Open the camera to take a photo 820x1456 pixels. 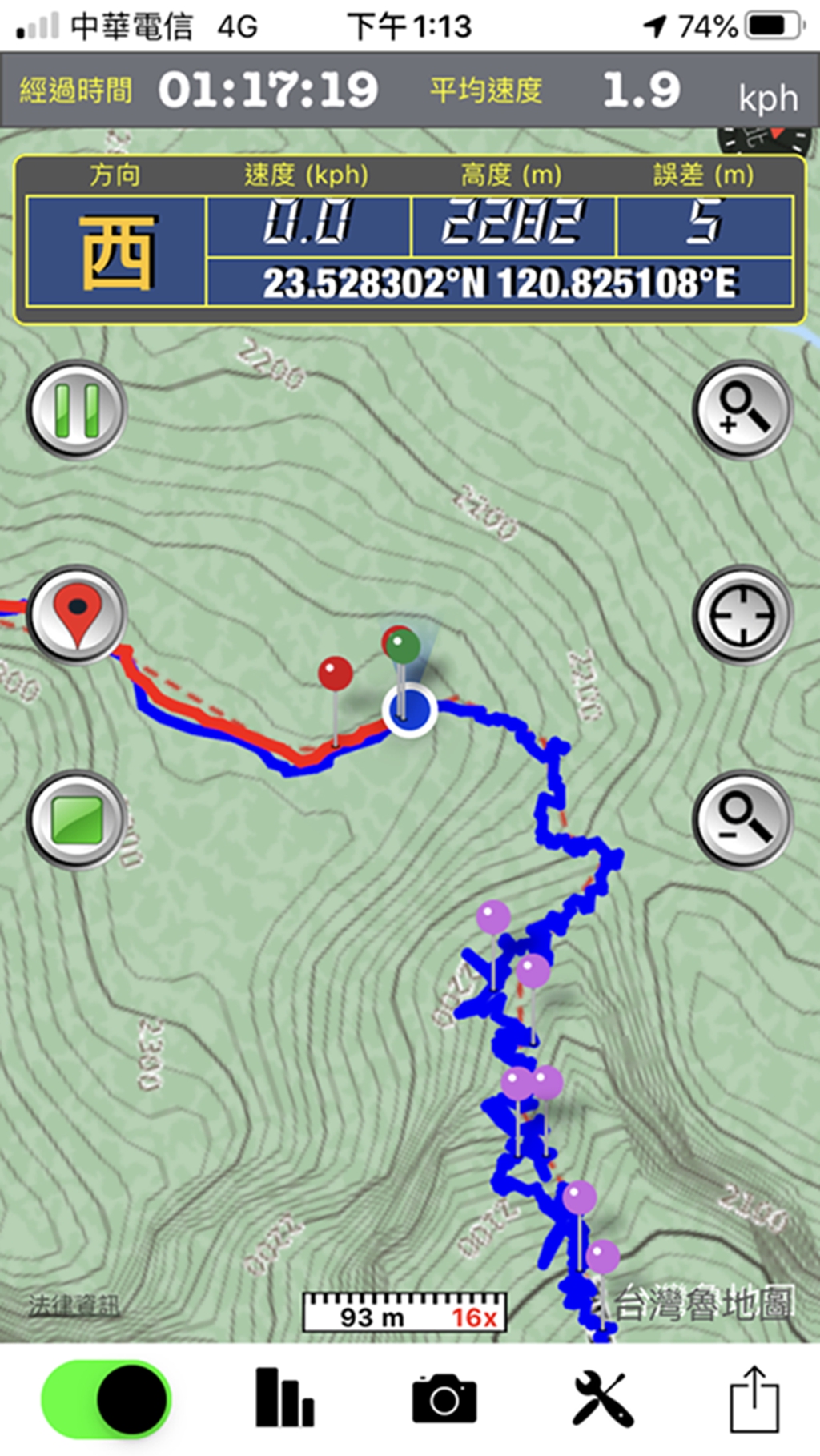pyautogui.click(x=444, y=1398)
